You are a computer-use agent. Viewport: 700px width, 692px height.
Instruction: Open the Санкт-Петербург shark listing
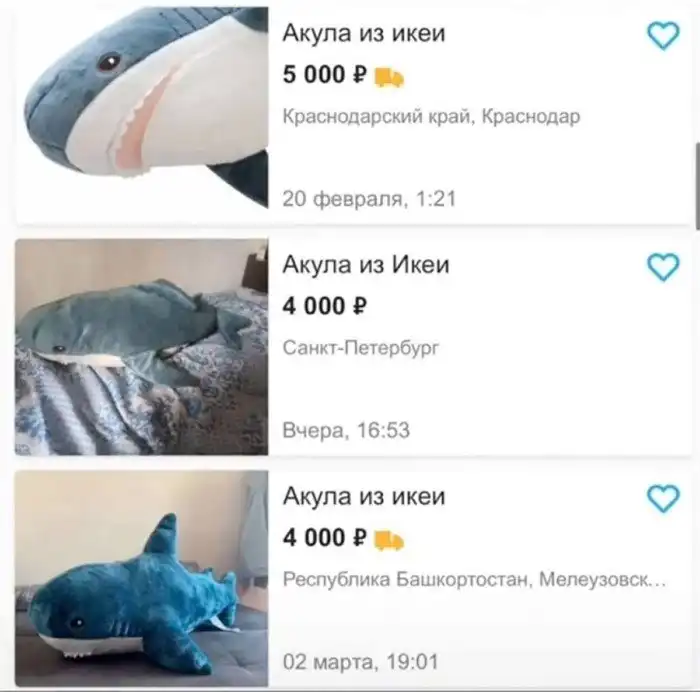click(x=366, y=265)
